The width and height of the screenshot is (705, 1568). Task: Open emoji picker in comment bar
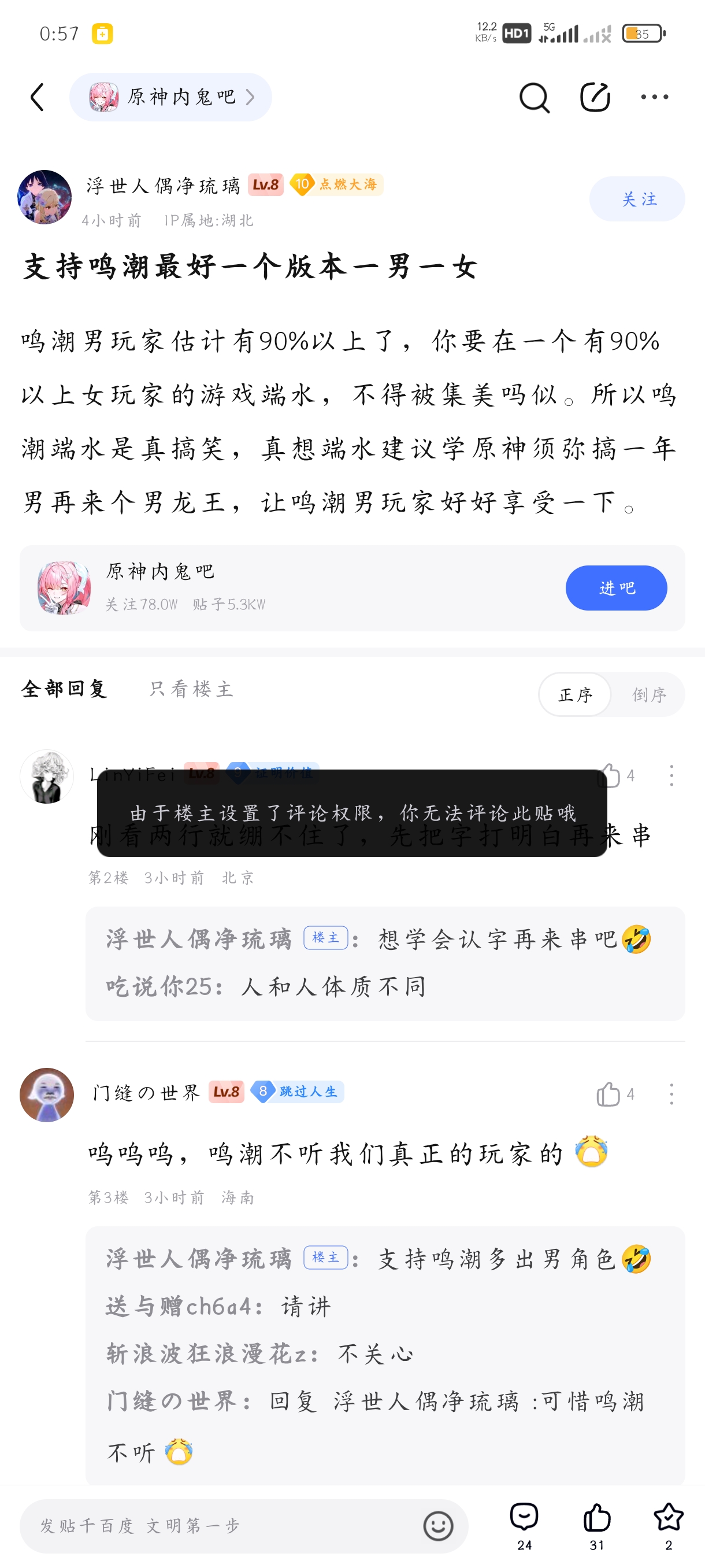[x=438, y=1526]
